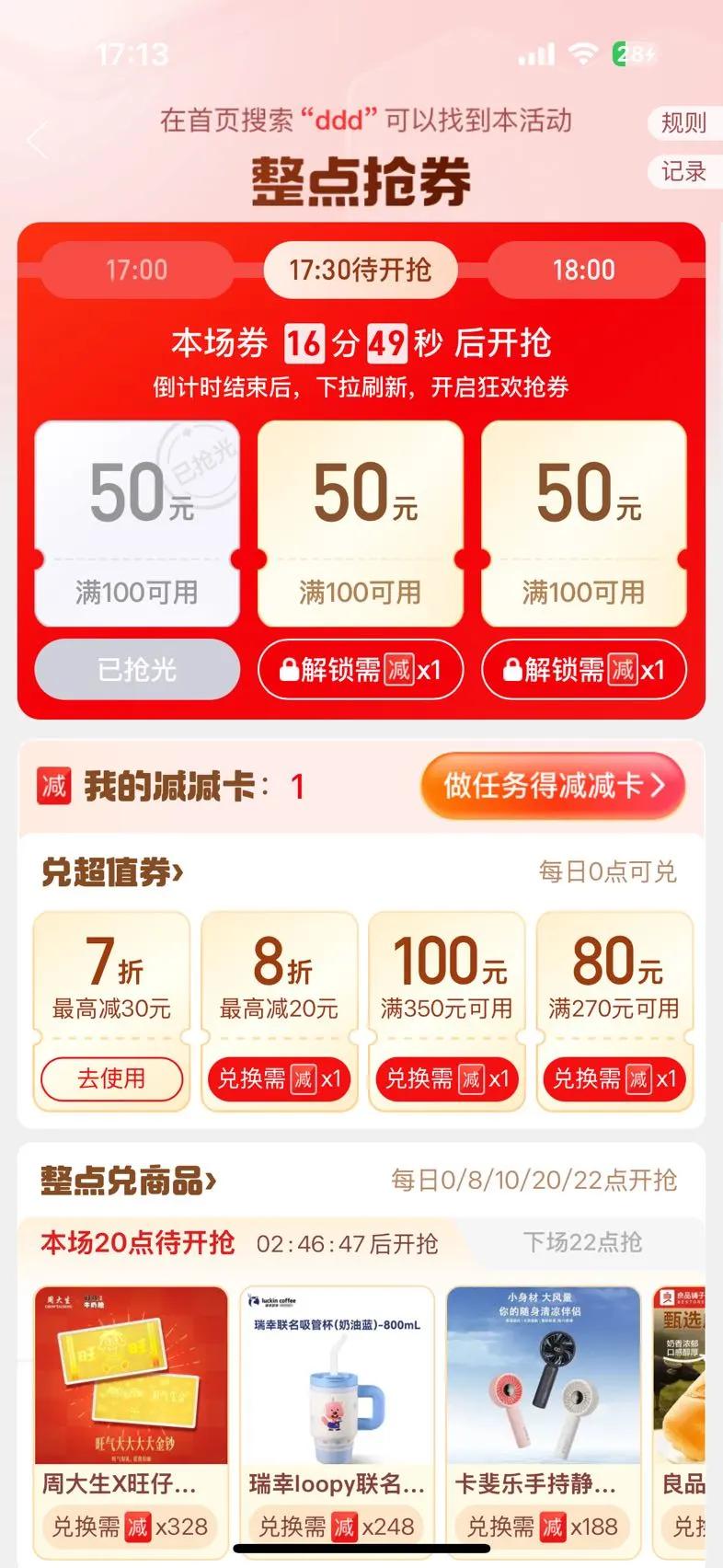Open the 记录 records page
The height and width of the screenshot is (1568, 723).
click(683, 171)
